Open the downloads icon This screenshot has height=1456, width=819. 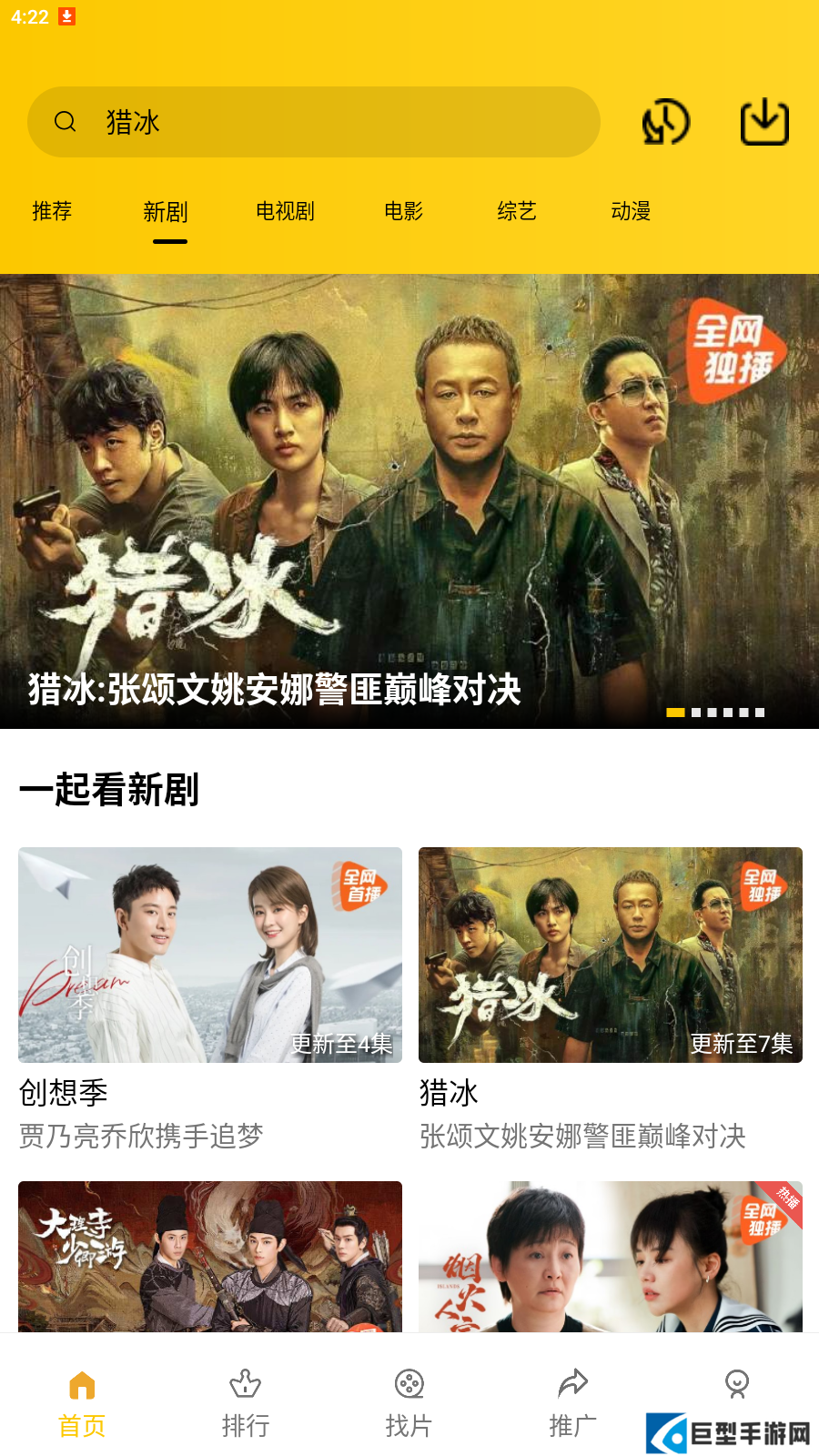click(x=764, y=122)
